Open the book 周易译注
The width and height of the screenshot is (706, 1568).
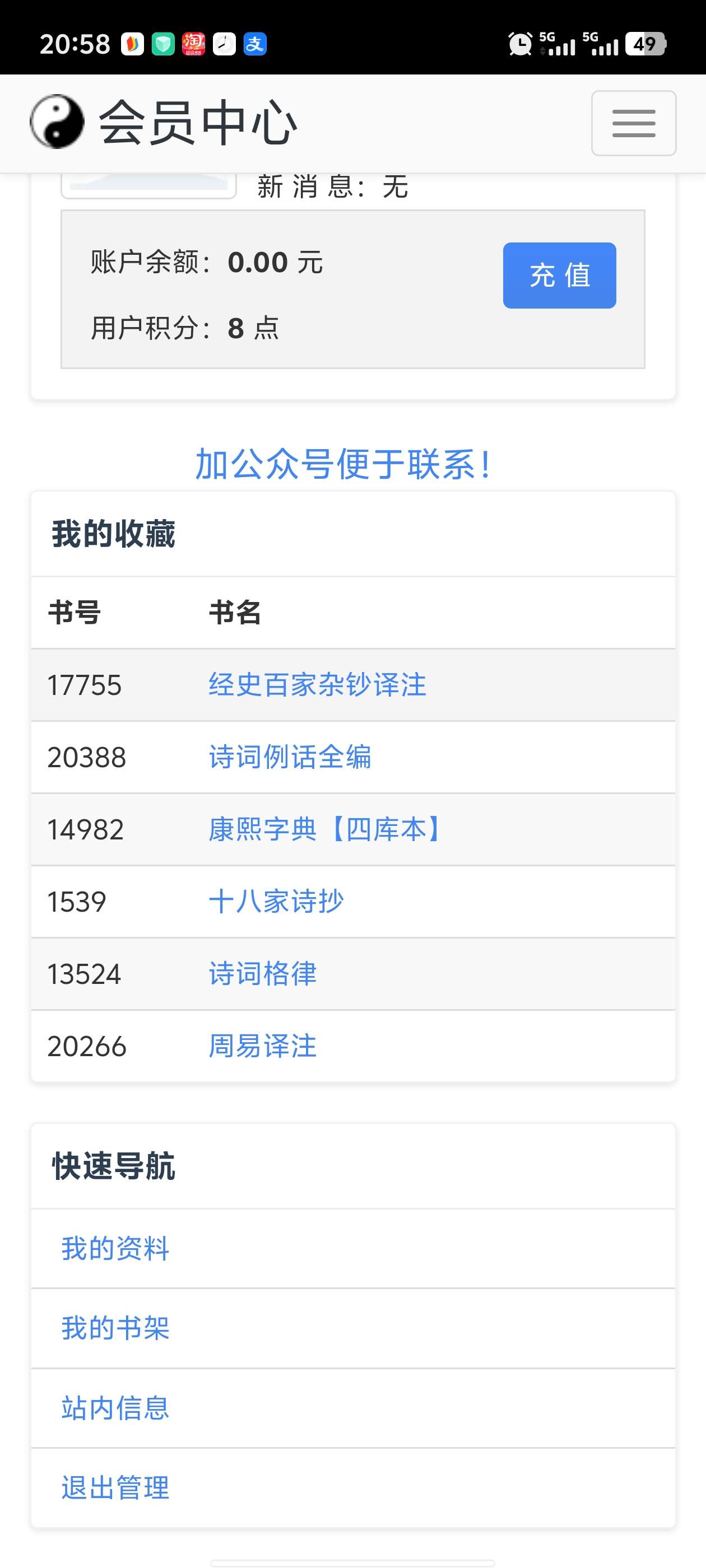(x=263, y=1046)
